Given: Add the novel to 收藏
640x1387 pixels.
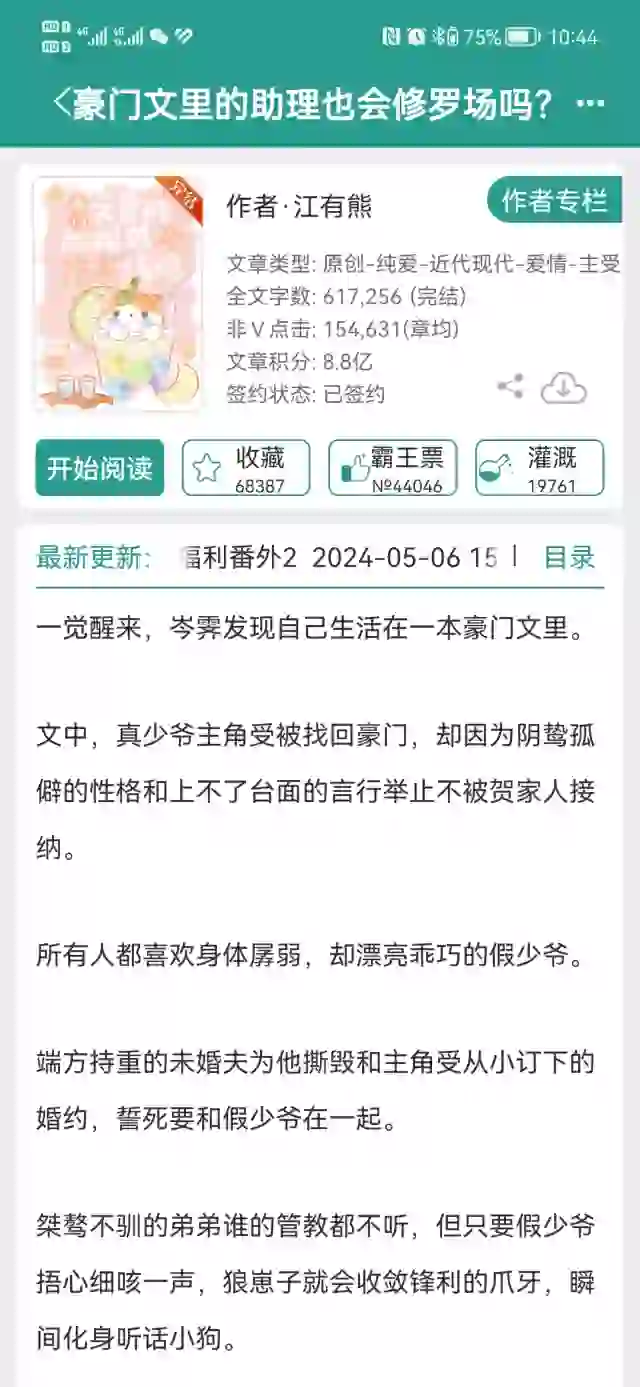Looking at the screenshot, I should (246, 467).
